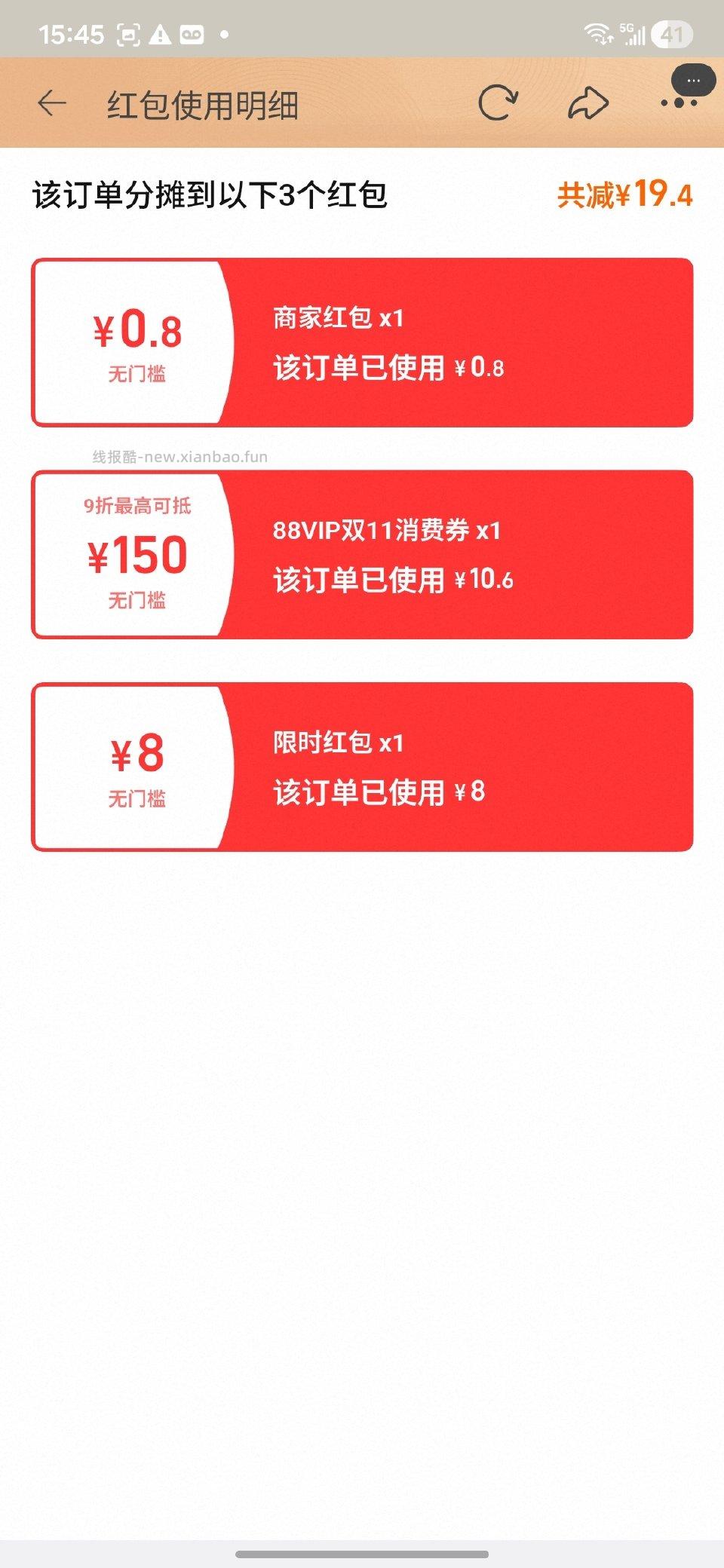The height and width of the screenshot is (1568, 724).
Task: Click the refresh icon in the title bar
Action: coord(498,103)
